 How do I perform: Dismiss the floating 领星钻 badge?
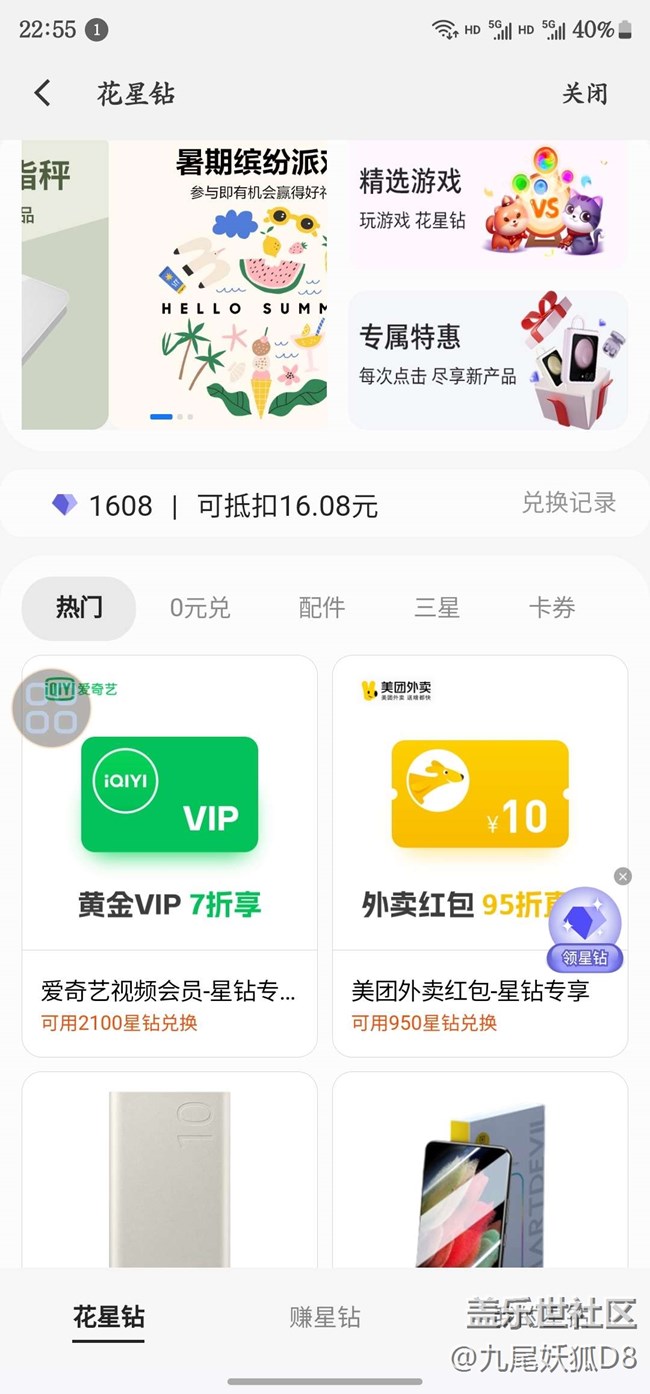tap(623, 877)
